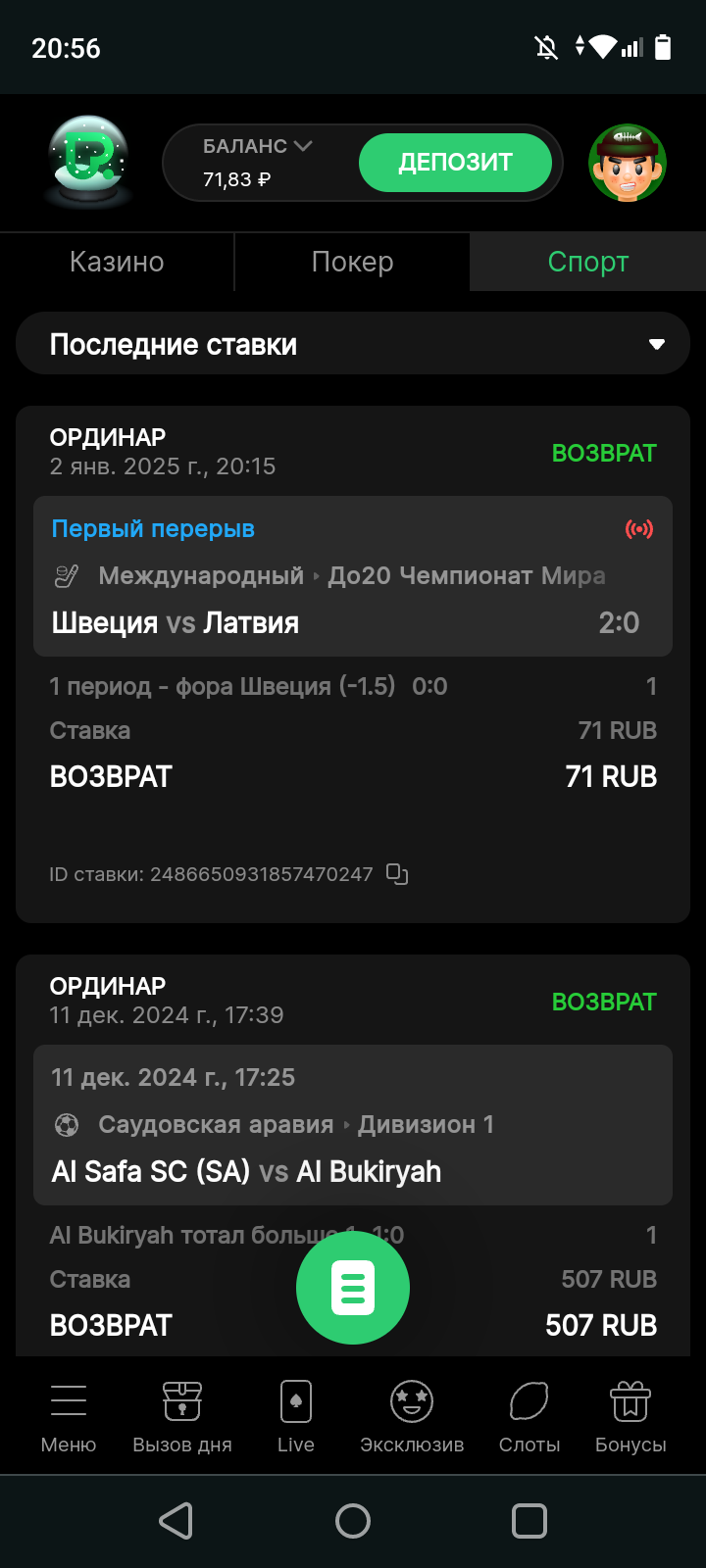Switch to the Live section

click(295, 1417)
